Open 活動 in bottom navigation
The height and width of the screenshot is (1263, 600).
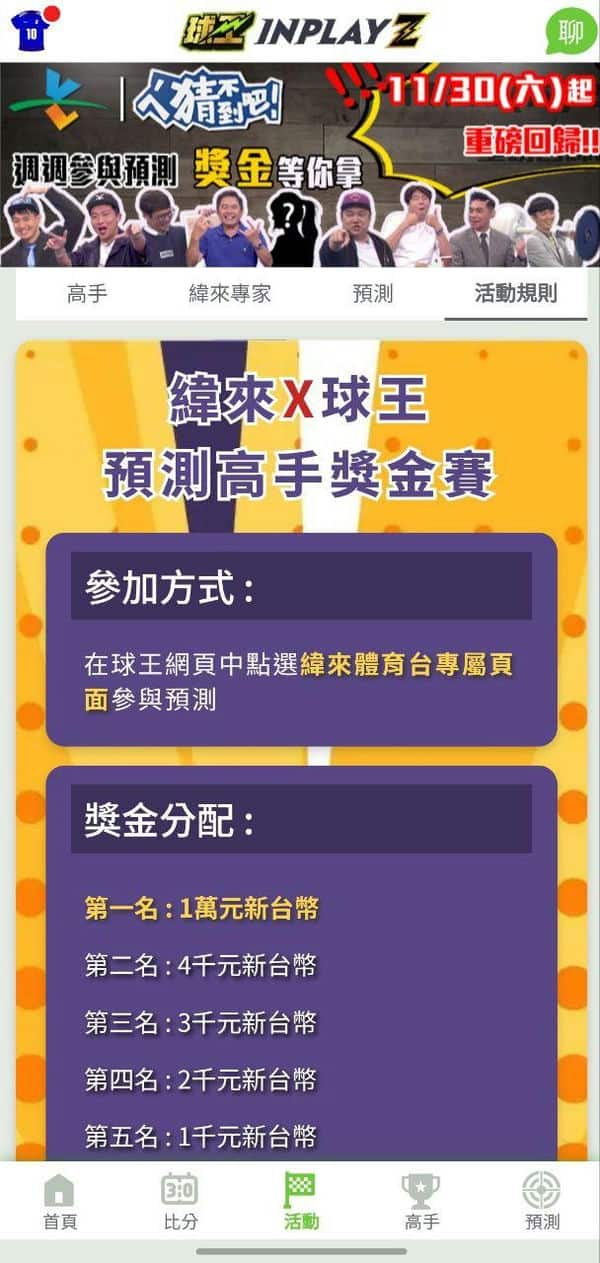coord(301,1201)
